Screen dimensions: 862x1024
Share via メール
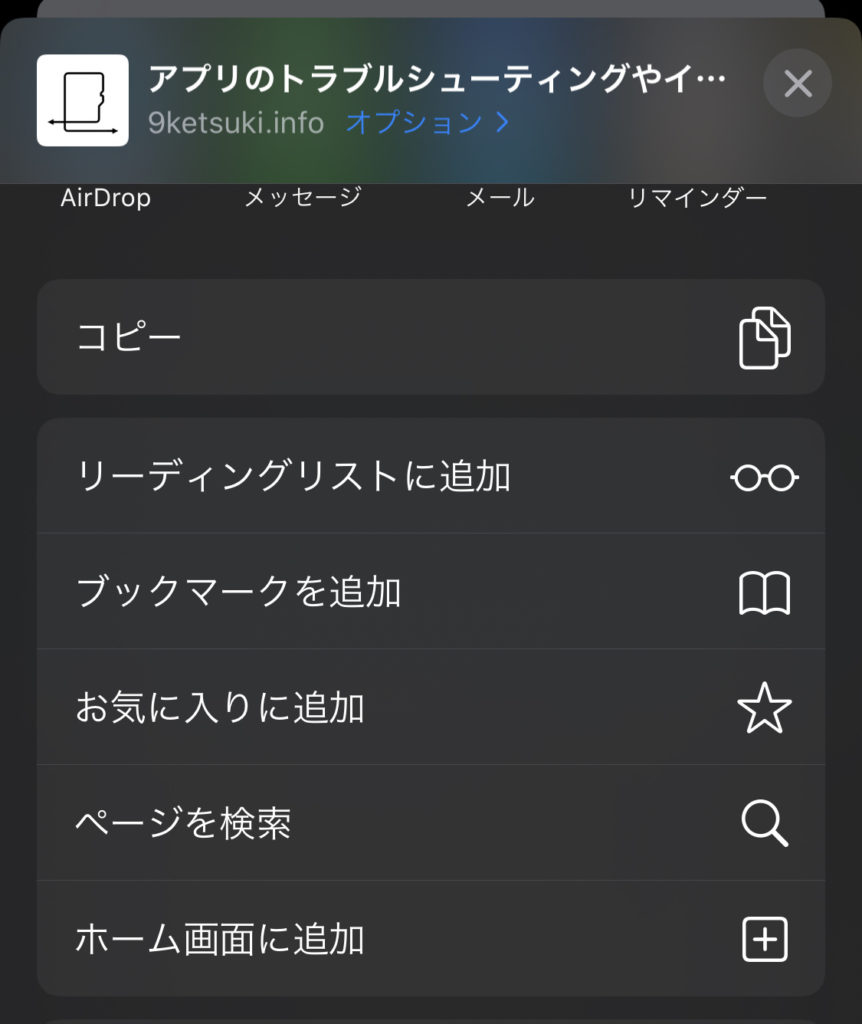(500, 197)
